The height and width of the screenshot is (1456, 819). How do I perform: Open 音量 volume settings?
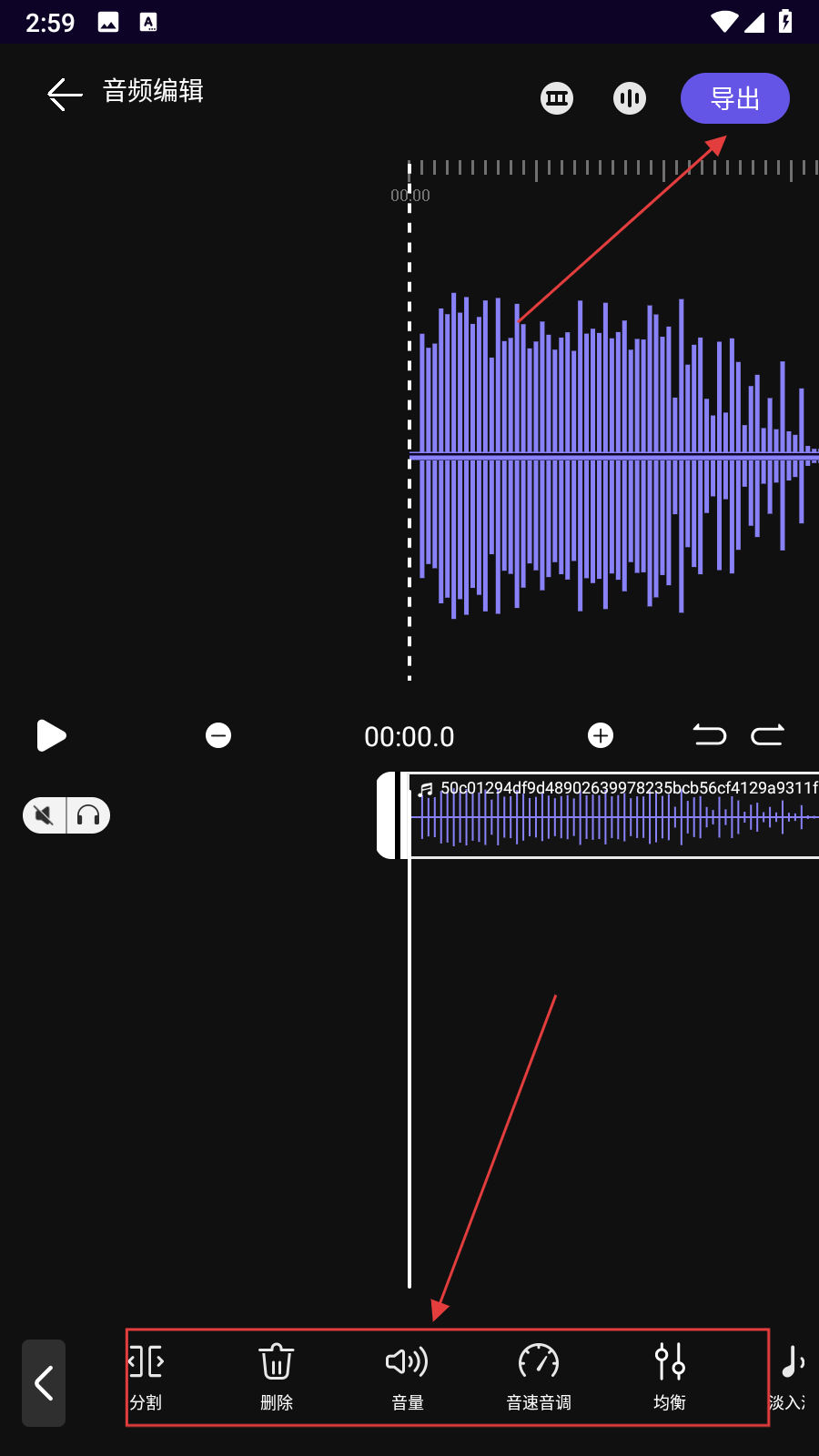(408, 1378)
